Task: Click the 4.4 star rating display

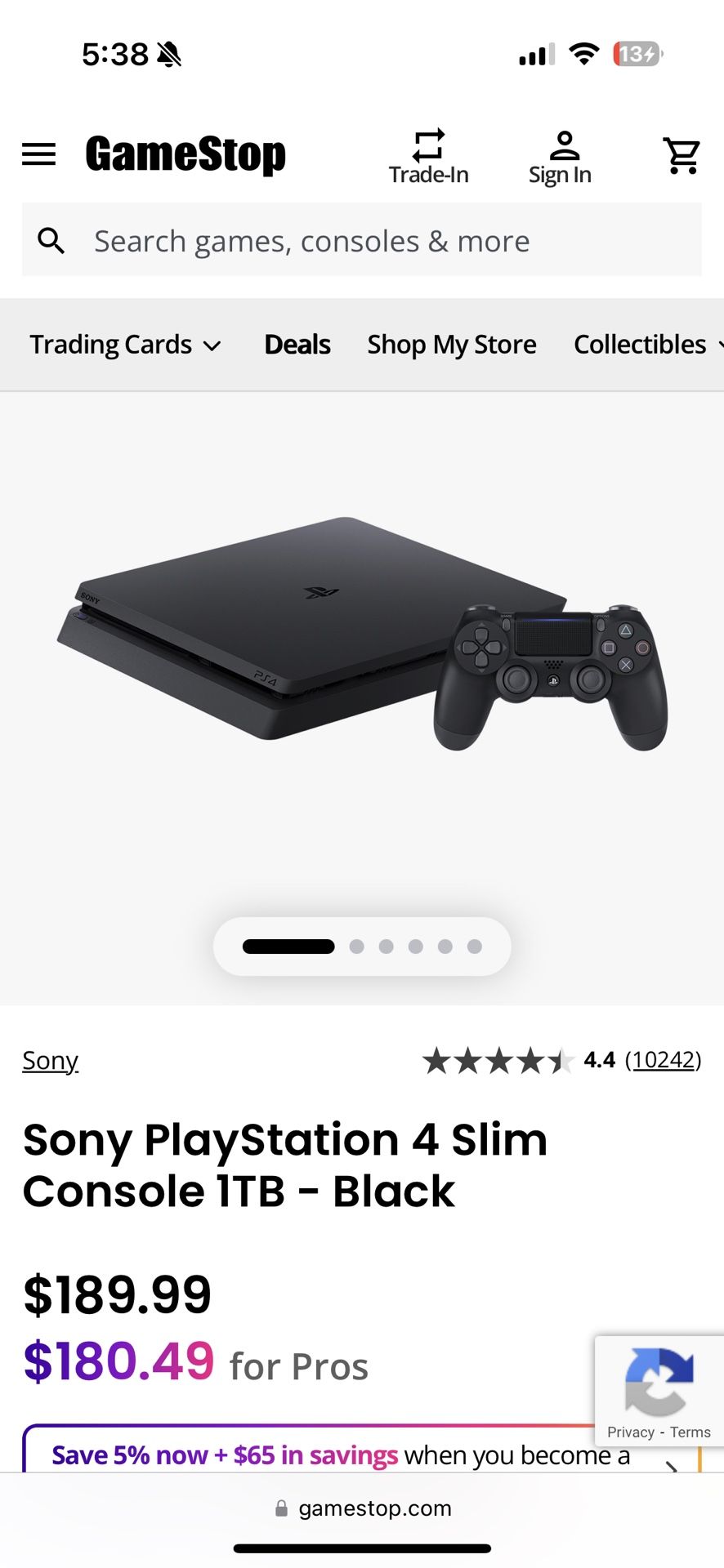Action: tap(498, 1059)
